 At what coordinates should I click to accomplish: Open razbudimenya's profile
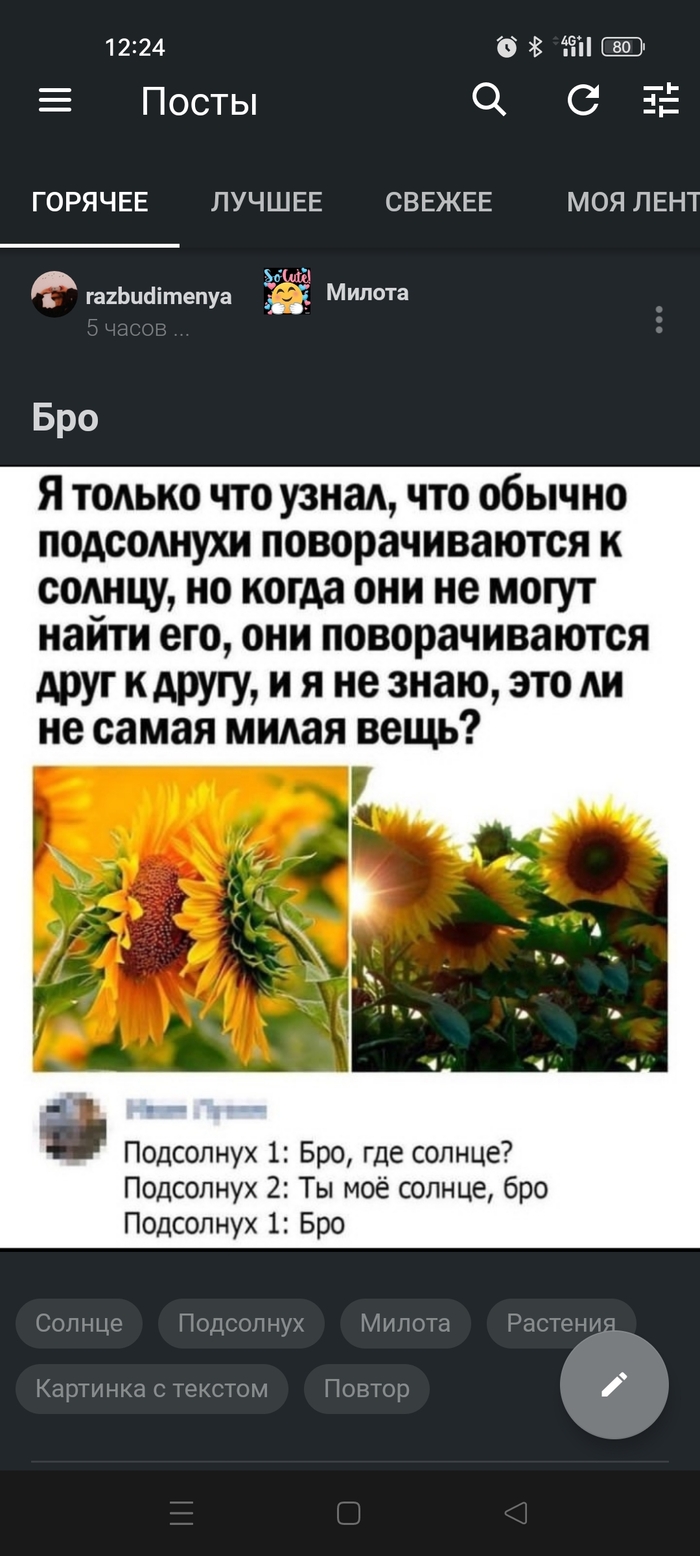pyautogui.click(x=158, y=296)
